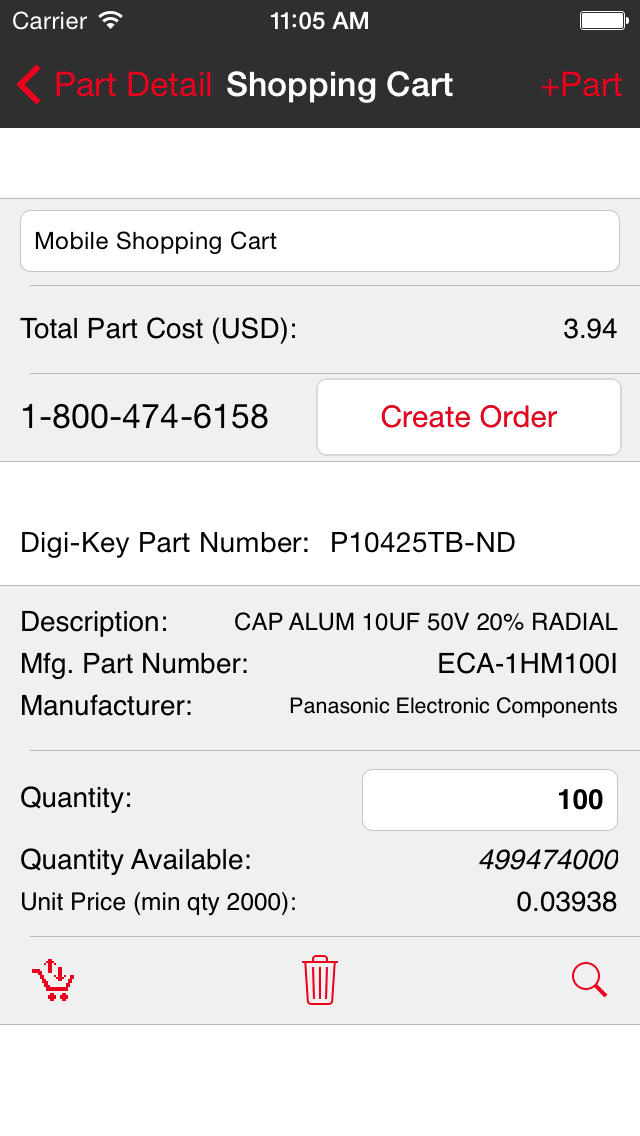Tap the Create Order button
Image resolution: width=640 pixels, height=1136 pixels.
(469, 417)
